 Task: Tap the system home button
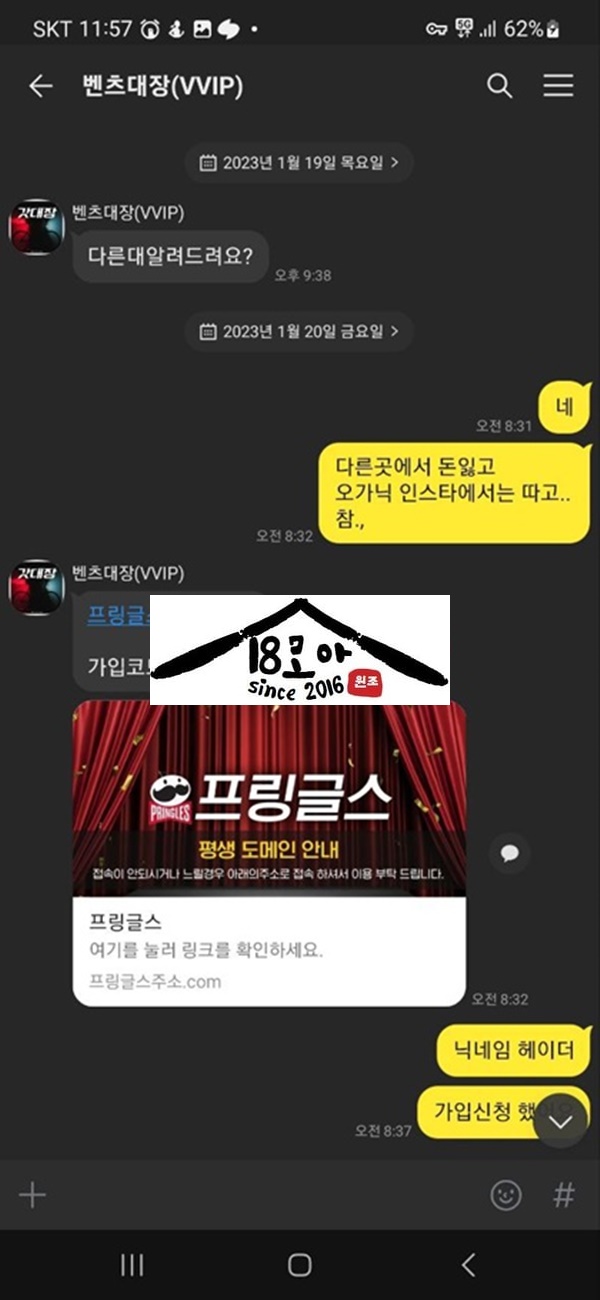299,1265
